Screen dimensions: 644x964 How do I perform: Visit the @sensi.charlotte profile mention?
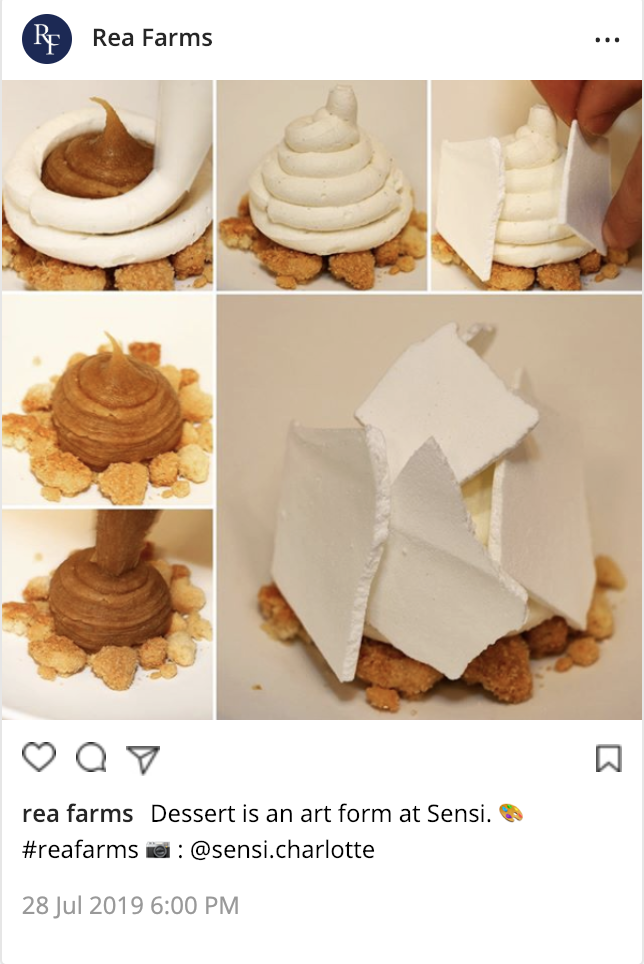coord(283,850)
